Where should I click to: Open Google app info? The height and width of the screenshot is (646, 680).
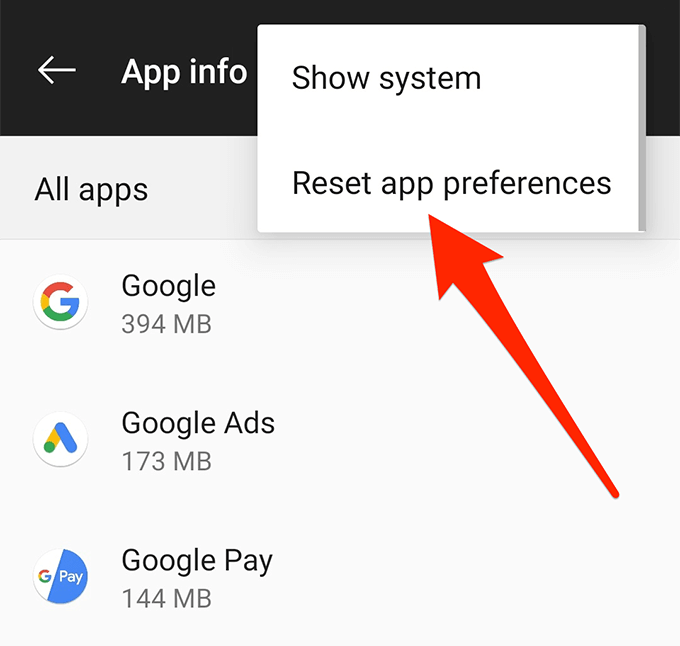pyautogui.click(x=168, y=303)
